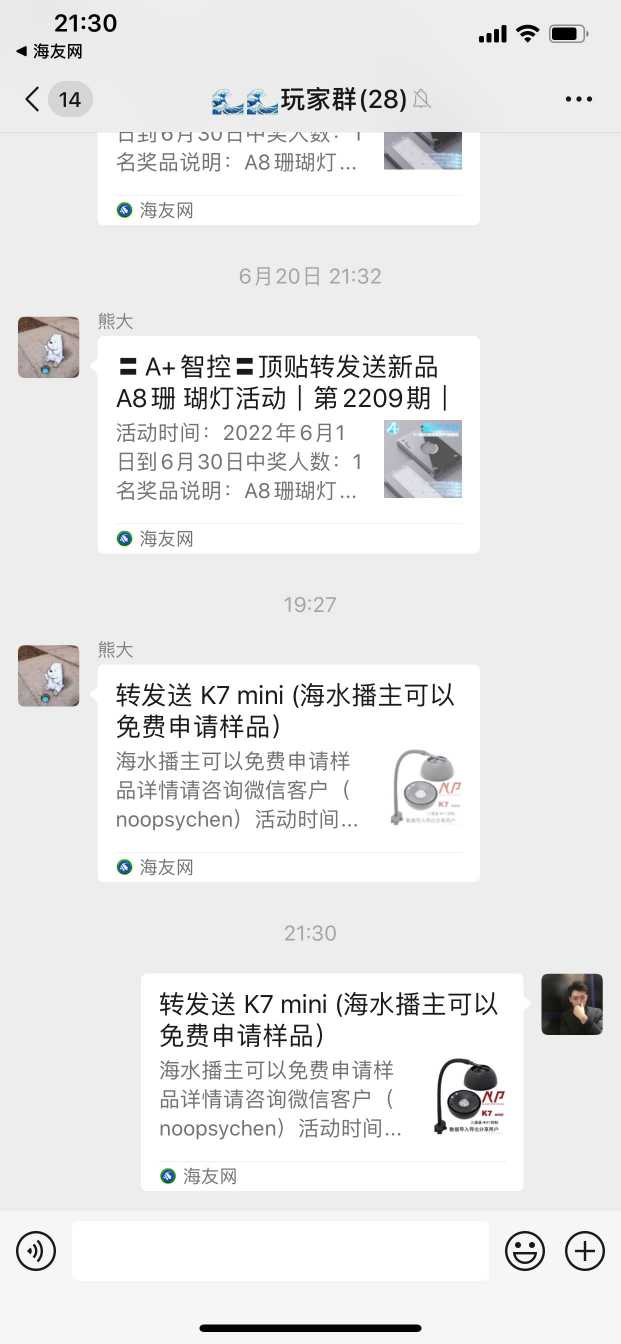Return to the 海友网 app
This screenshot has height=1344, width=621.
point(50,51)
